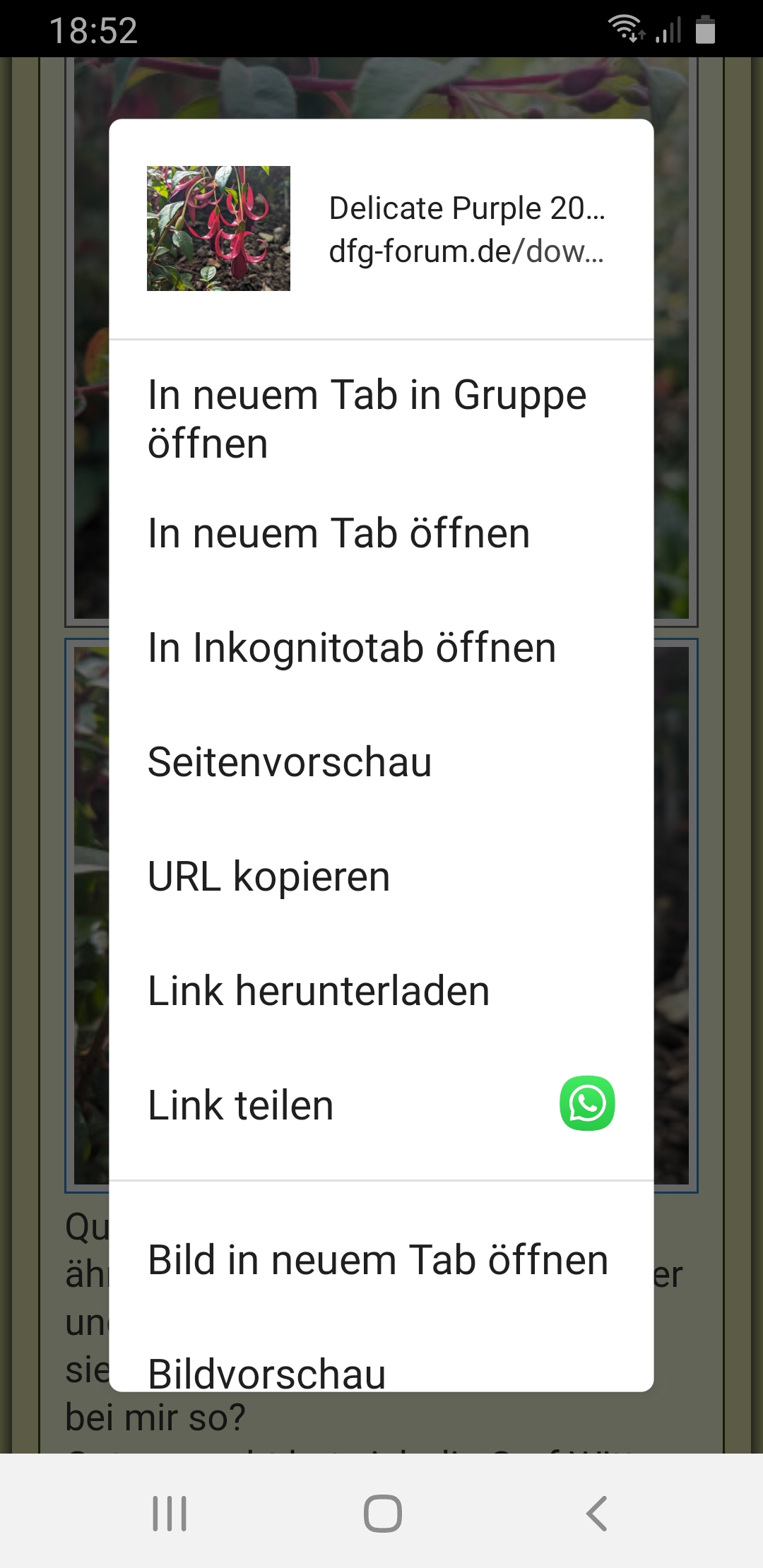
Task: Share link via WhatsApp icon
Action: coord(587,1103)
